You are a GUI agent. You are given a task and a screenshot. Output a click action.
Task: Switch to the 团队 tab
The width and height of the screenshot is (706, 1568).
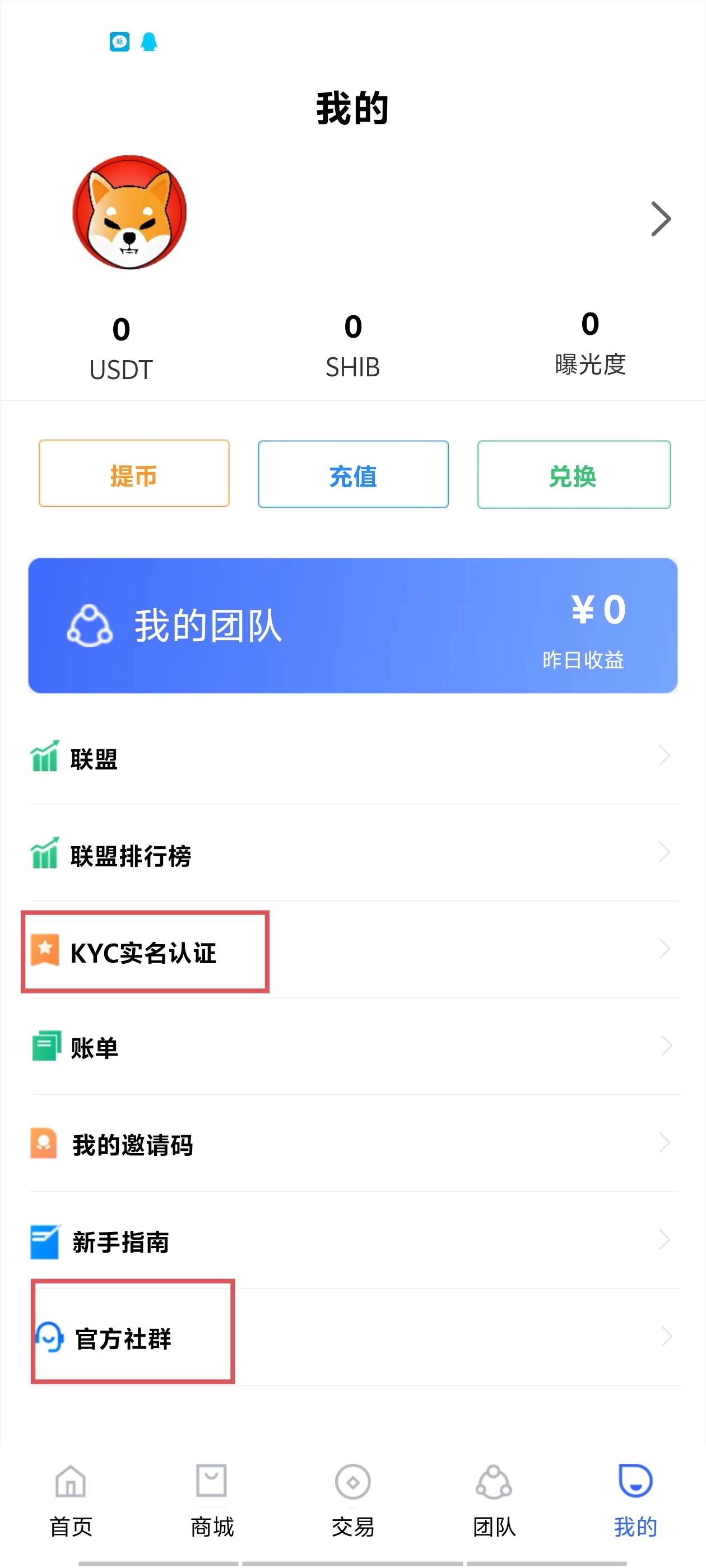point(494,1500)
